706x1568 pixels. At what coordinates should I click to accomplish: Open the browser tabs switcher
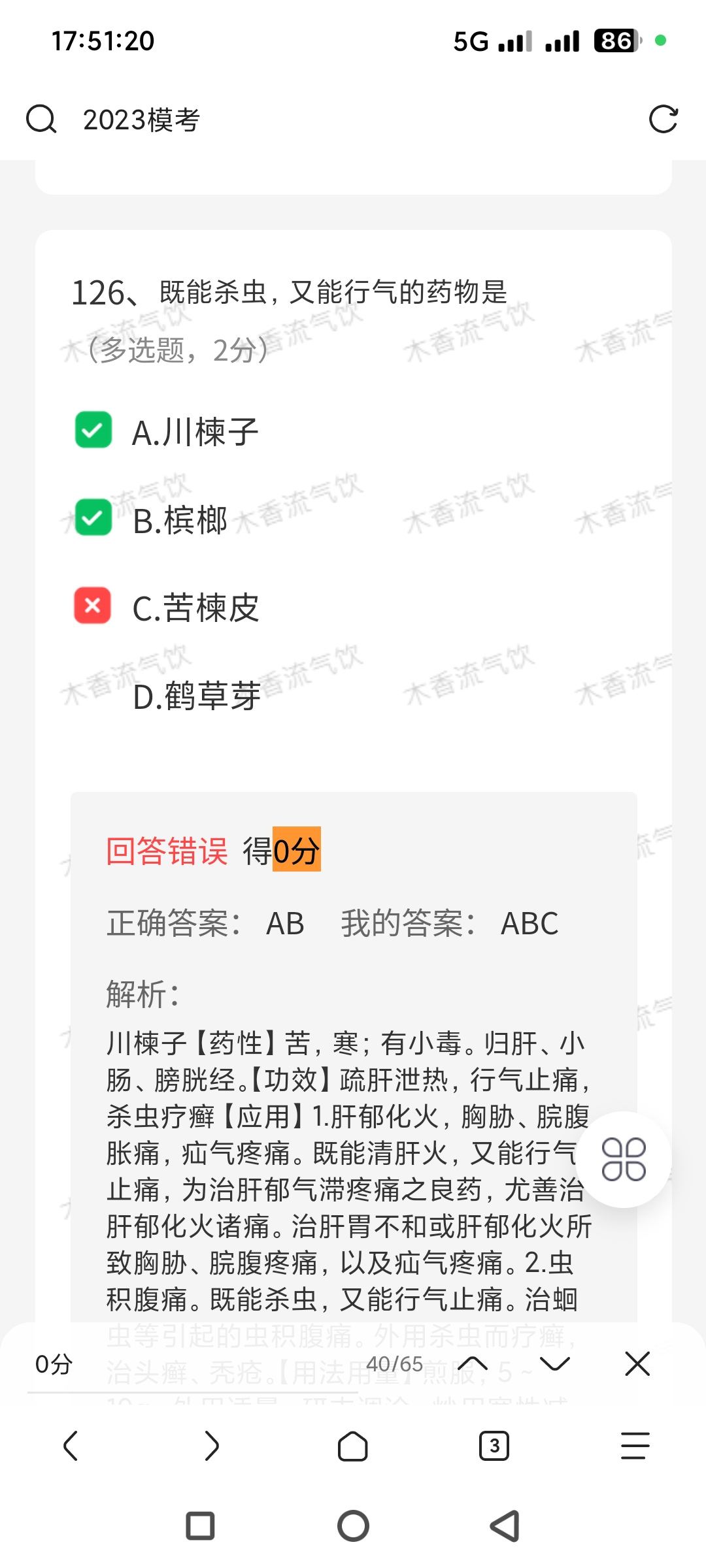pyautogui.click(x=494, y=1446)
